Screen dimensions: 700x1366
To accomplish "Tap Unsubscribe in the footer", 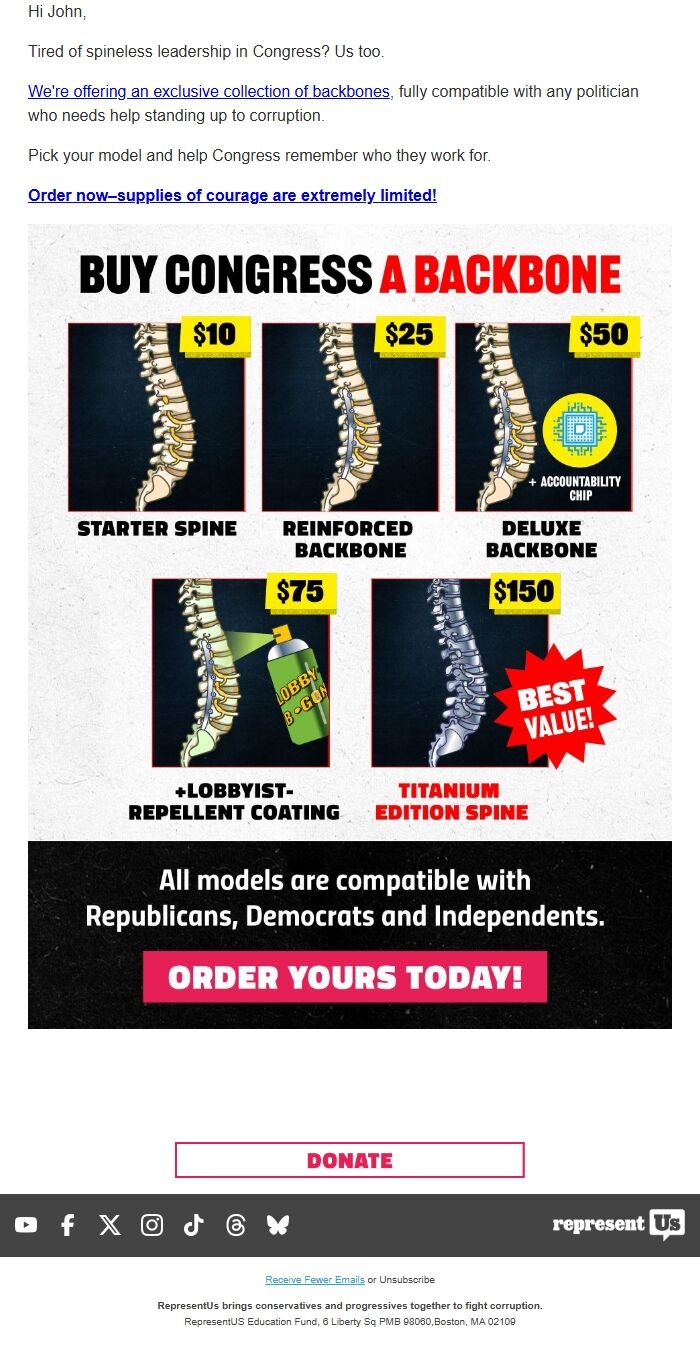I will 407,1280.
